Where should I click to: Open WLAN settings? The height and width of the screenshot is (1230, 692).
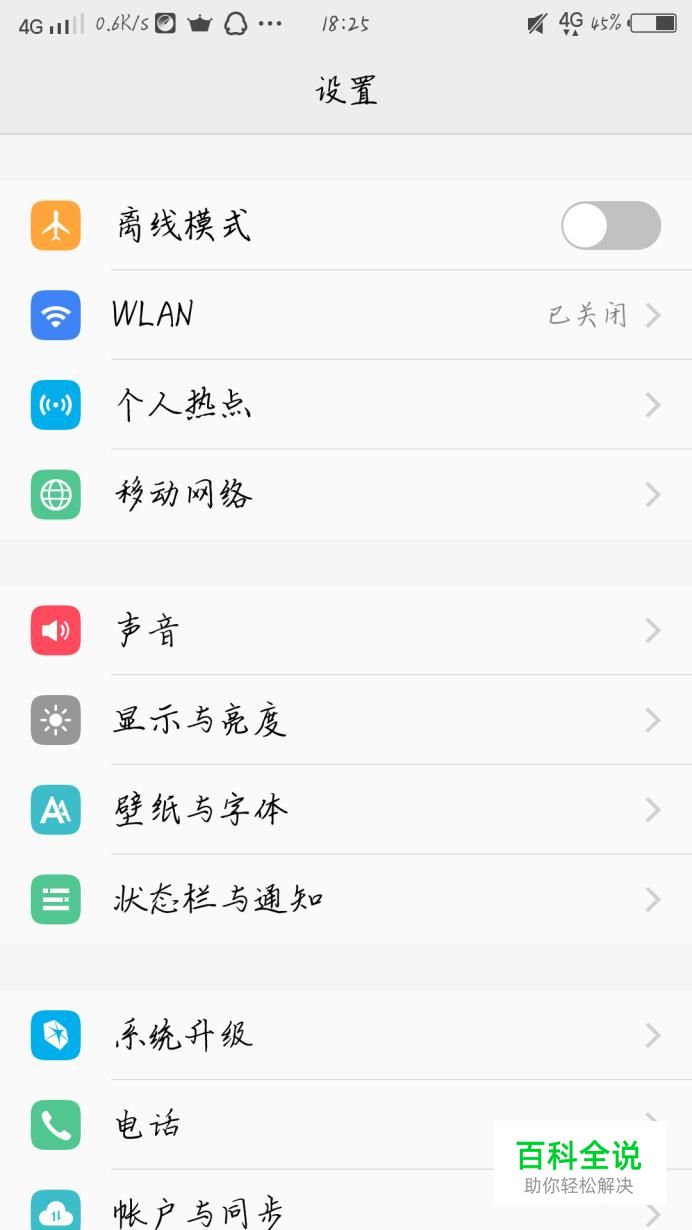(x=346, y=315)
